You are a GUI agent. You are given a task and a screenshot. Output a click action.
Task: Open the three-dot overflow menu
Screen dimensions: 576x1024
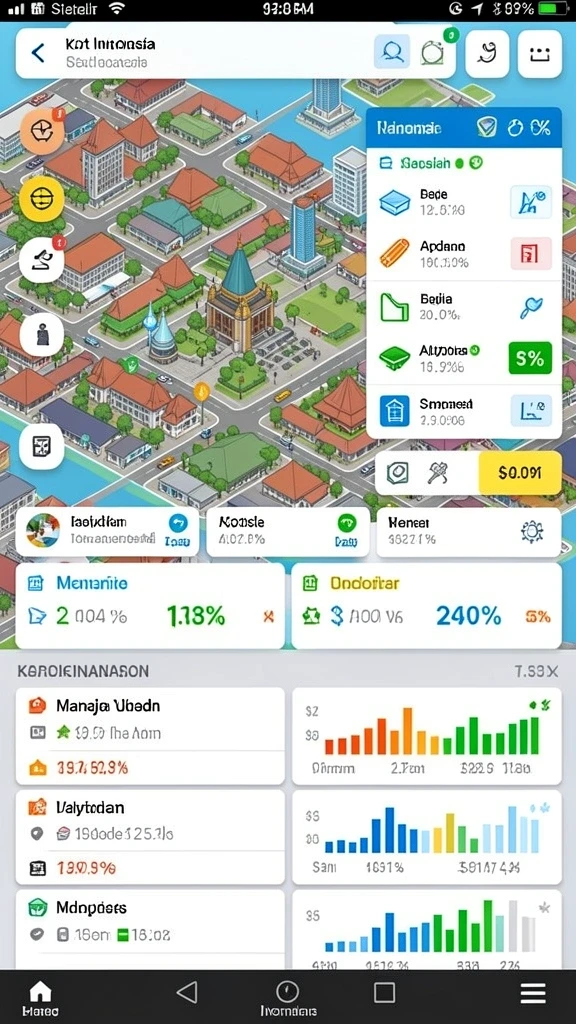click(539, 54)
